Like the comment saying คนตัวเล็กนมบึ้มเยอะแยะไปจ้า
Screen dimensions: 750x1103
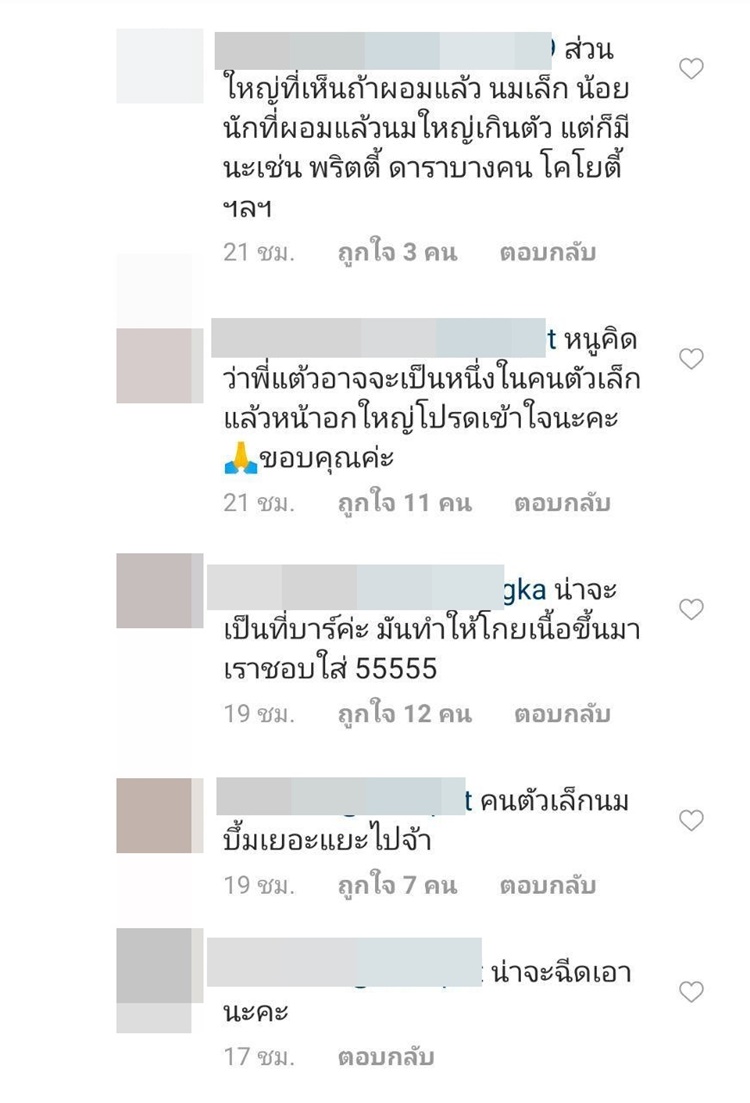(691, 820)
